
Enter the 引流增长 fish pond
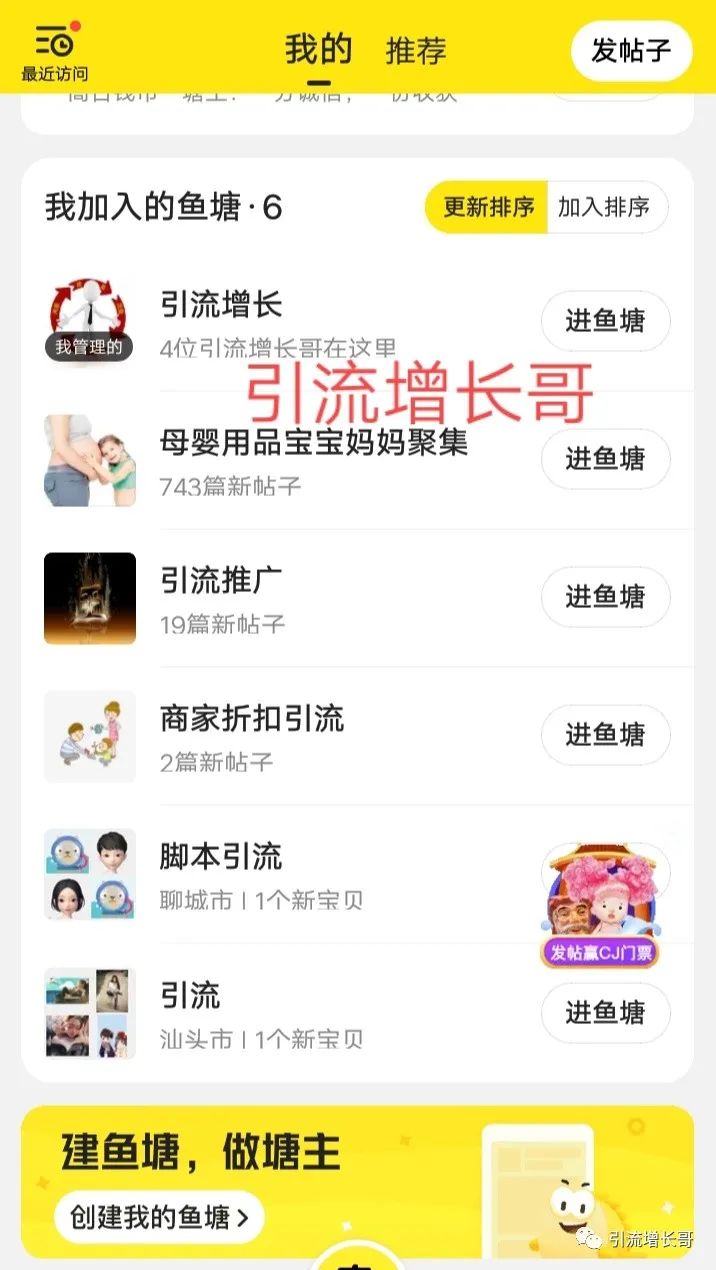click(605, 321)
